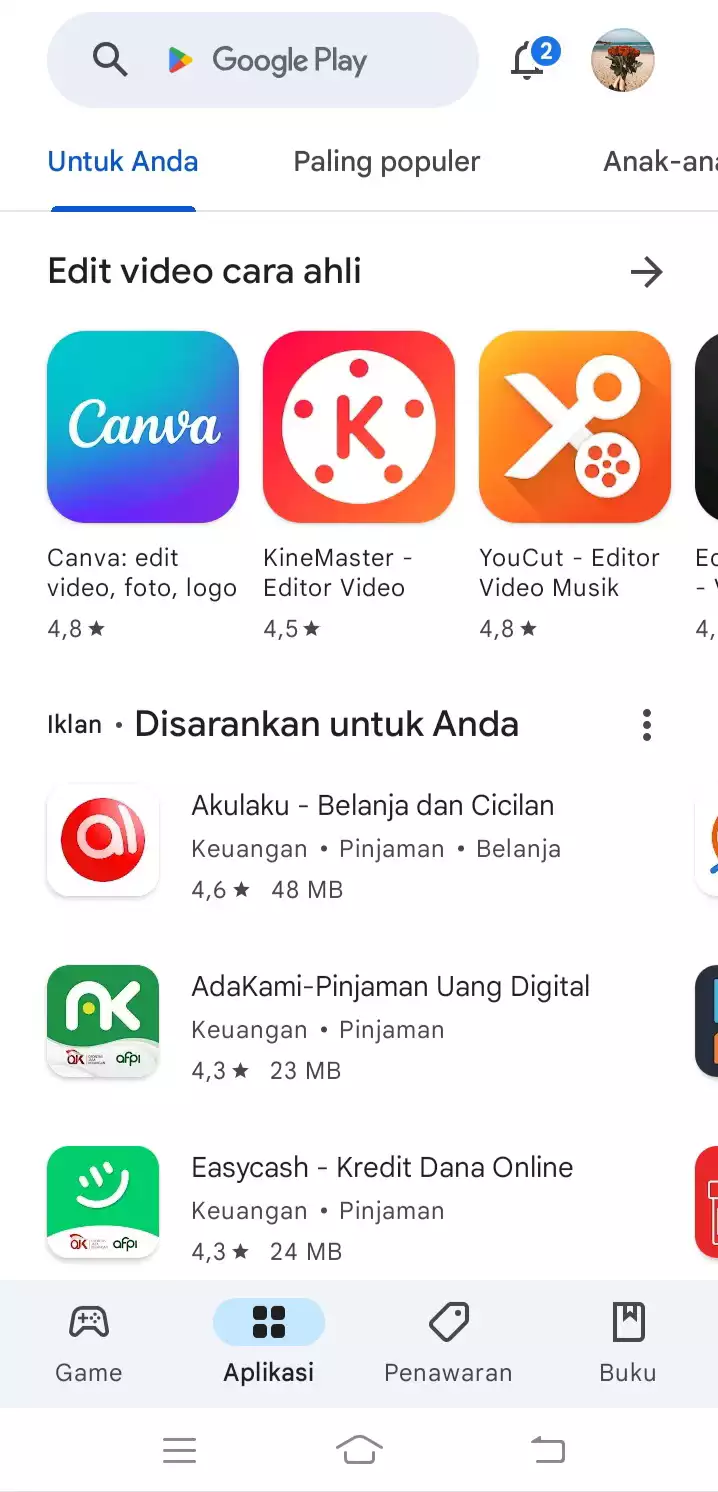This screenshot has width=718, height=1492.
Task: Switch to the Paling populer tab
Action: pyautogui.click(x=386, y=162)
